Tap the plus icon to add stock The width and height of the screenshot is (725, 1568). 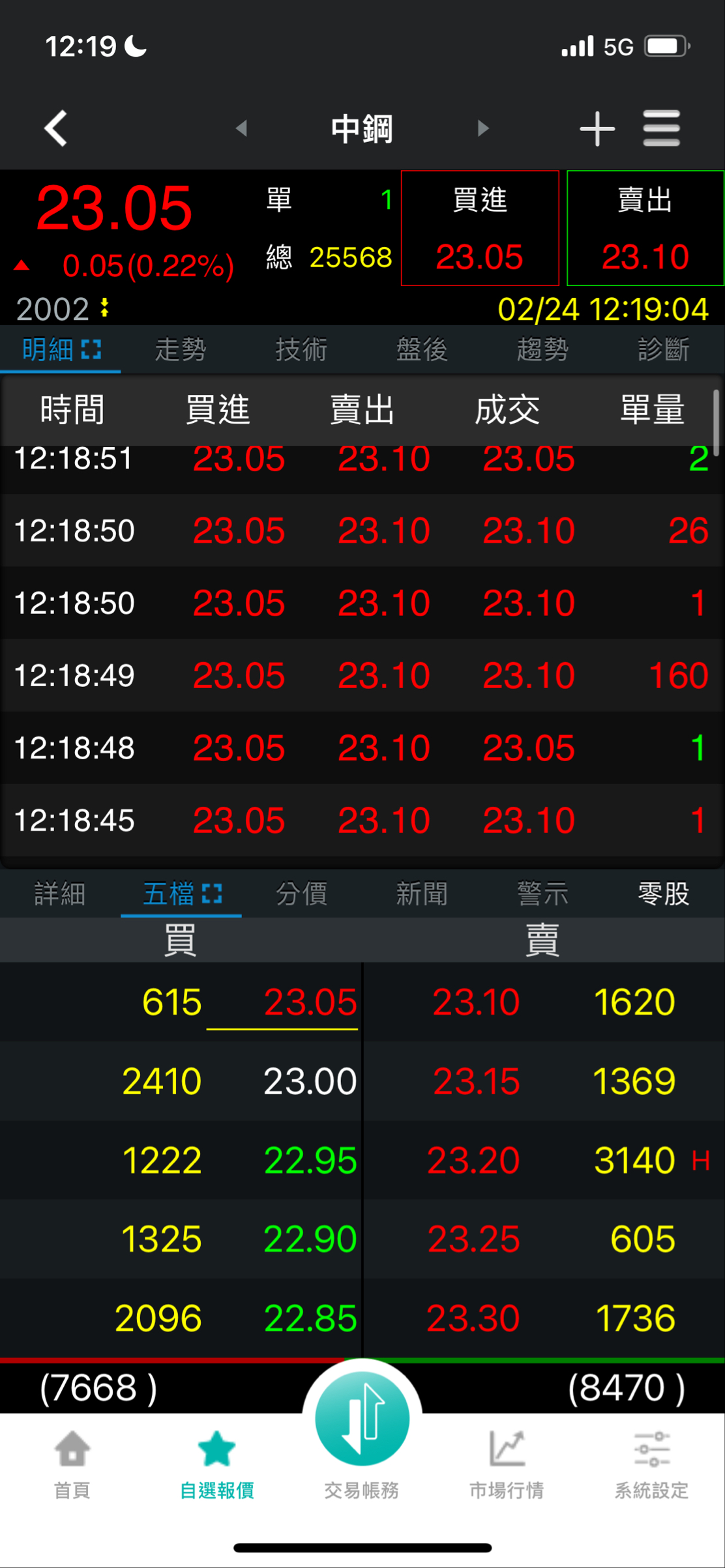597,128
